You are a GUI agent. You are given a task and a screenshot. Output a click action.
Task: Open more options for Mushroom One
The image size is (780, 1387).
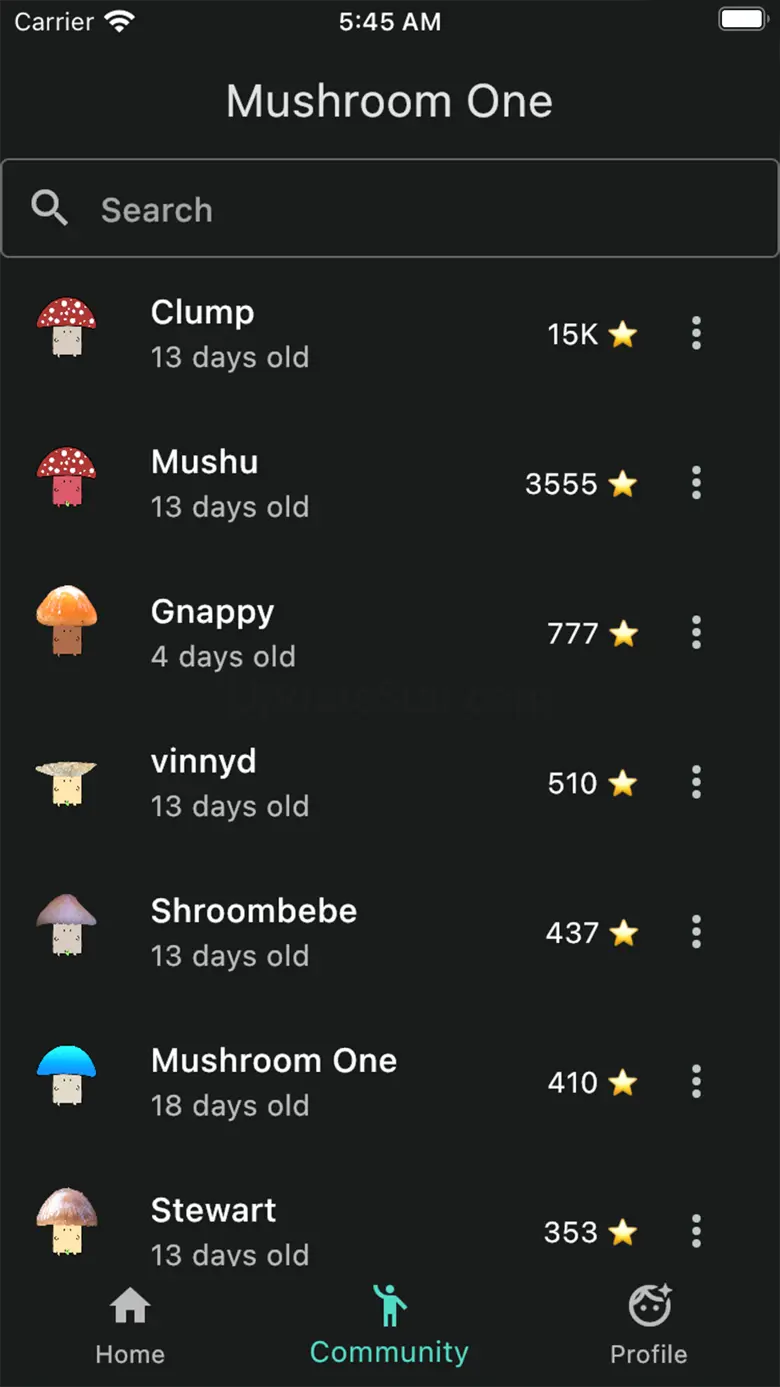coord(696,1081)
